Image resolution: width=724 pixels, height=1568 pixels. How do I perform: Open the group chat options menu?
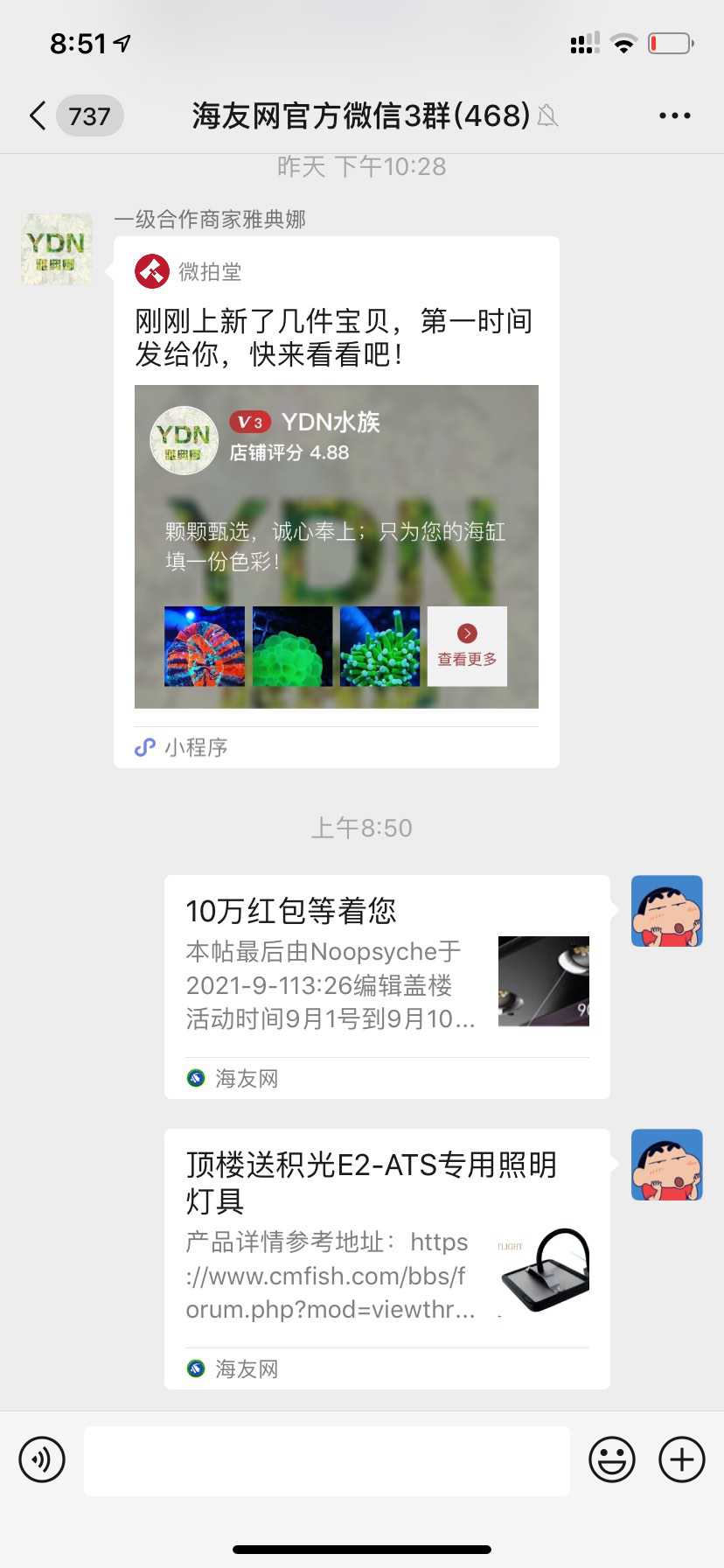(x=674, y=115)
